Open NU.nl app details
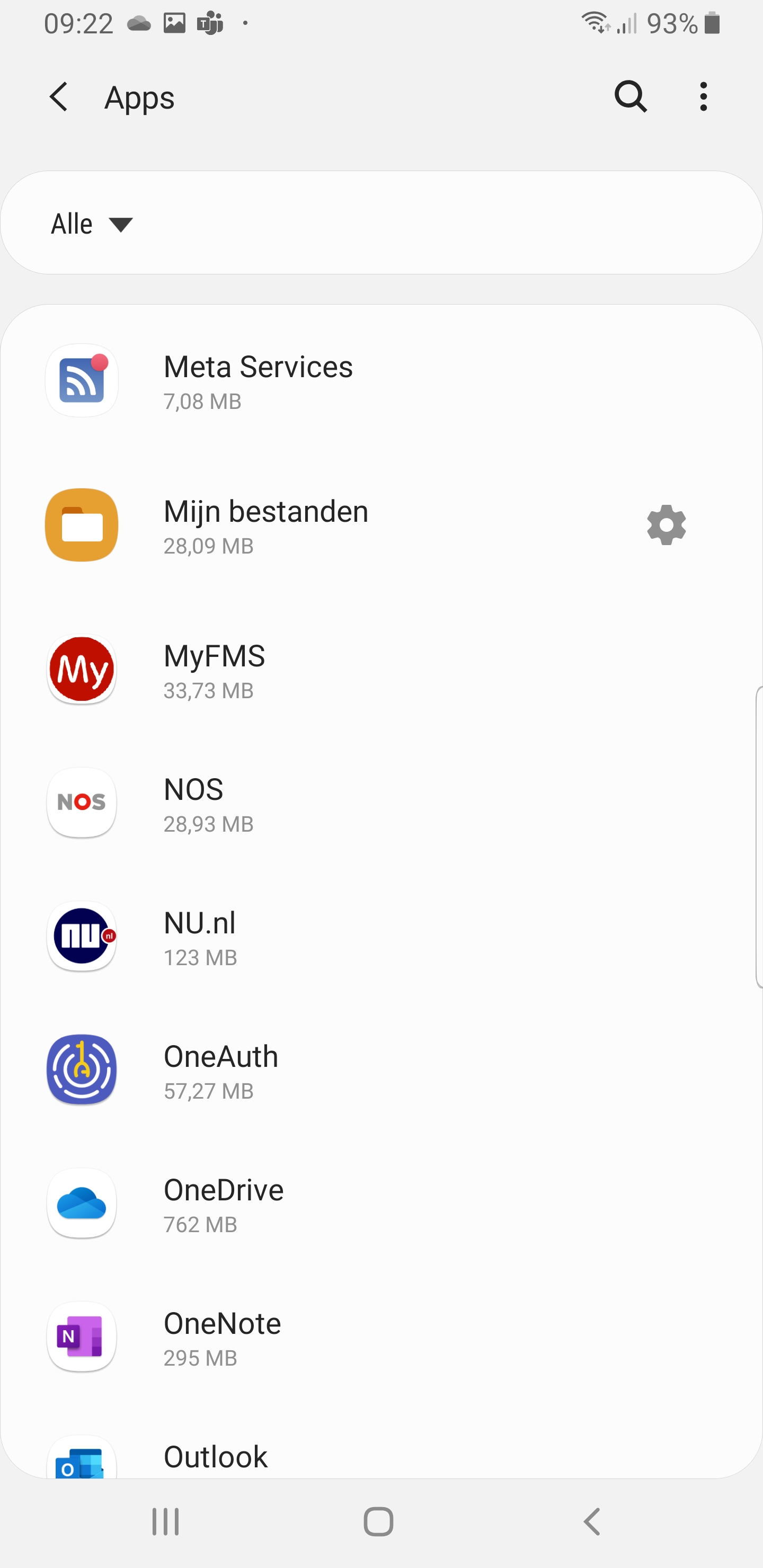This screenshot has height=1568, width=763. coord(381,936)
